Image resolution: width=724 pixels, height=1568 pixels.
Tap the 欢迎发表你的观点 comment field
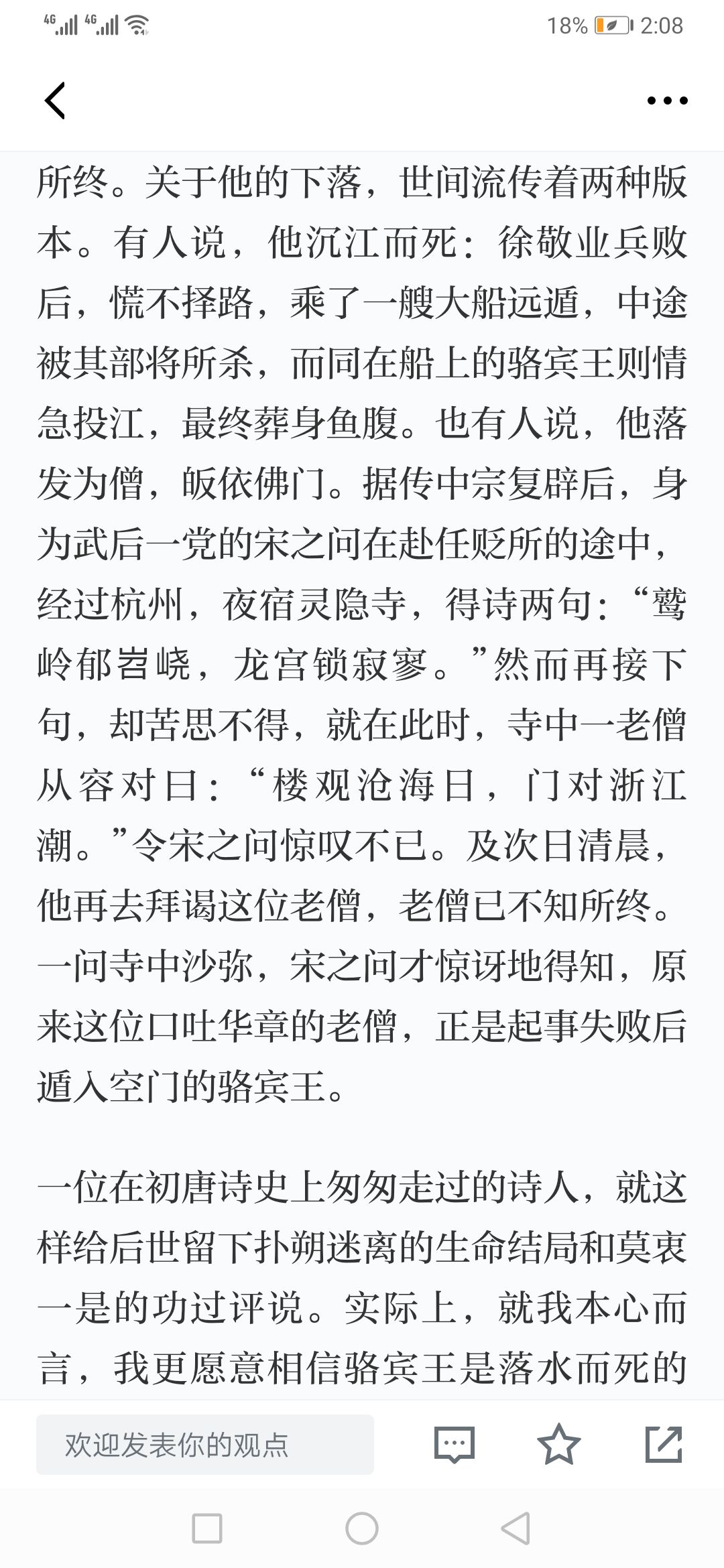[205, 1445]
